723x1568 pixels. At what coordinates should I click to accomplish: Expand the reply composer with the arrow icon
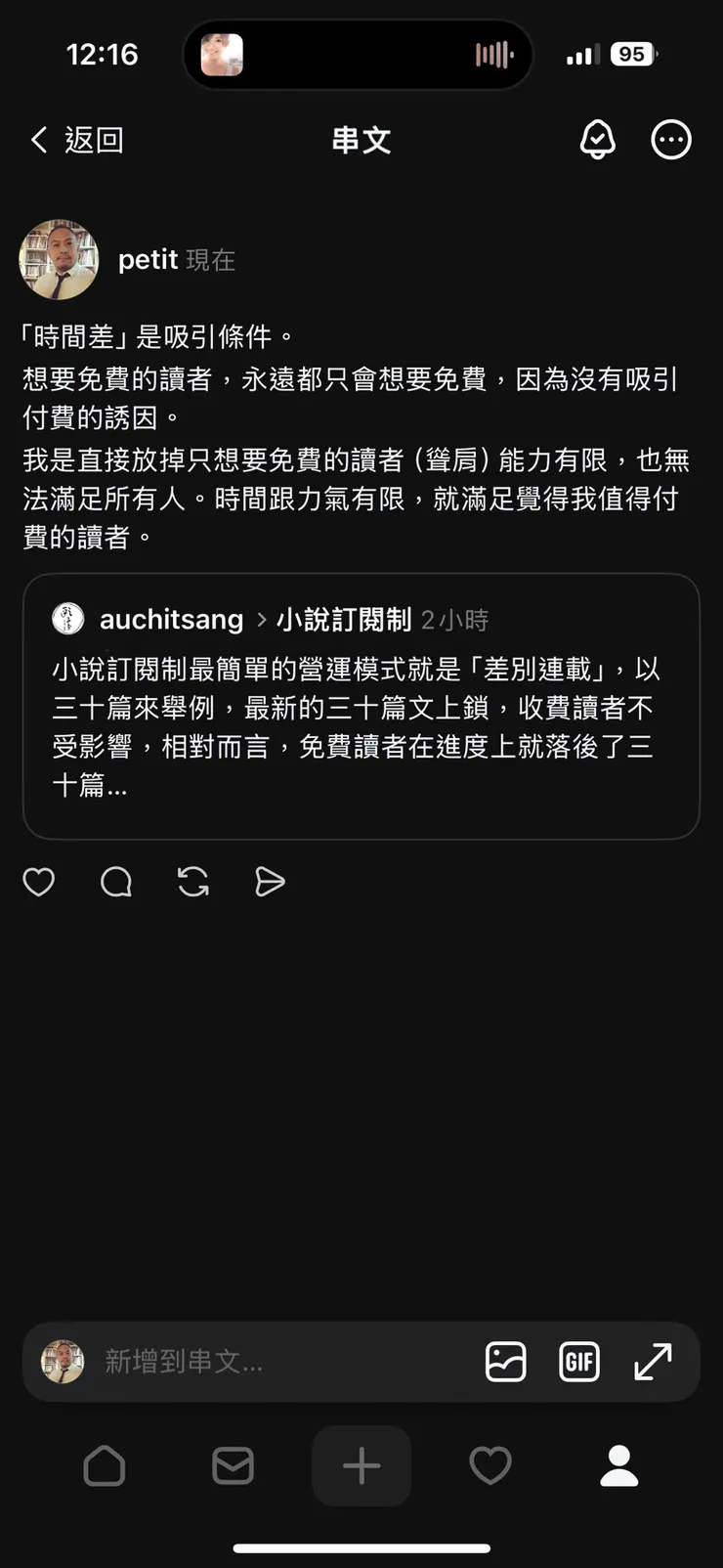tap(653, 1361)
